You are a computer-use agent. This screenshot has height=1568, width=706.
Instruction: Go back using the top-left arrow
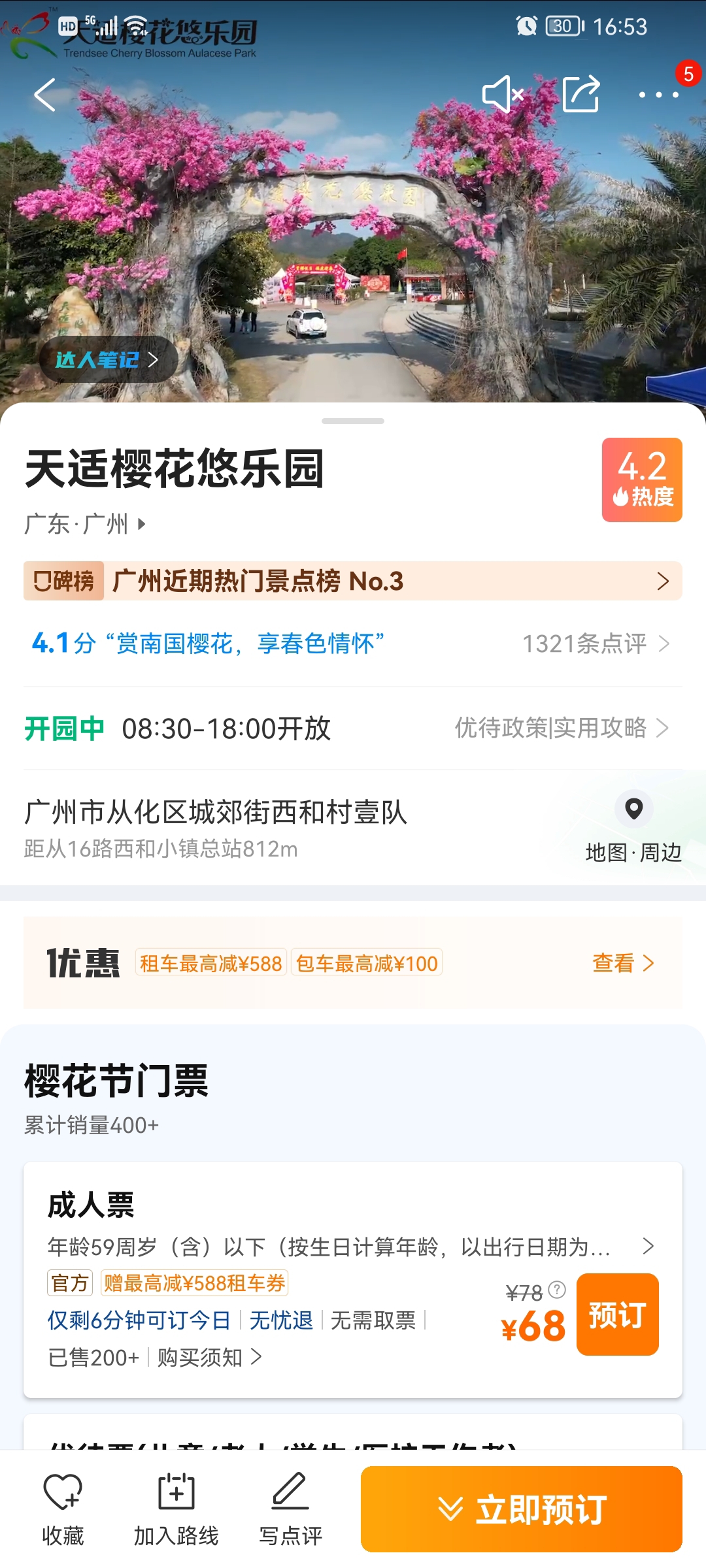click(45, 95)
